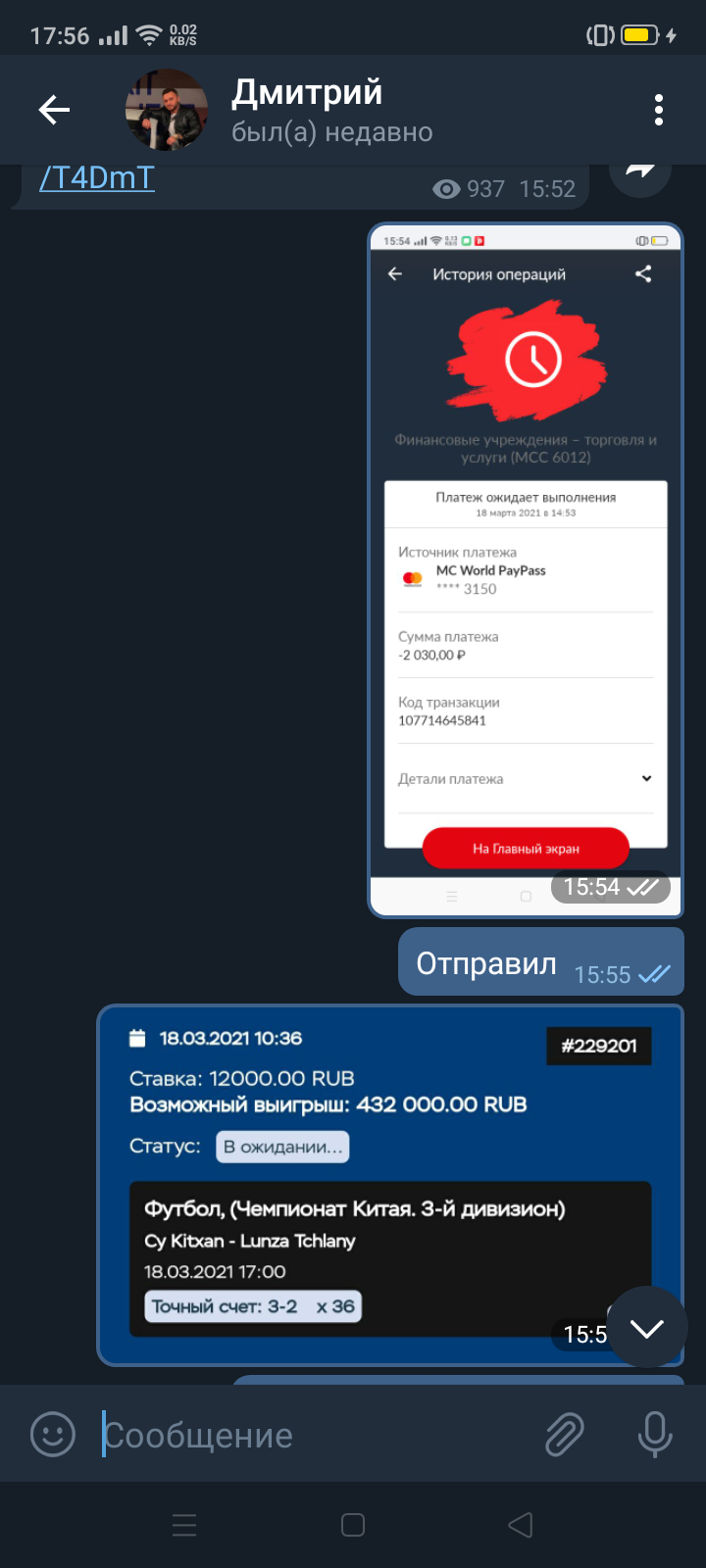The image size is (706, 1568).
Task: Open the three-dot overflow menu
Action: pyautogui.click(x=659, y=110)
